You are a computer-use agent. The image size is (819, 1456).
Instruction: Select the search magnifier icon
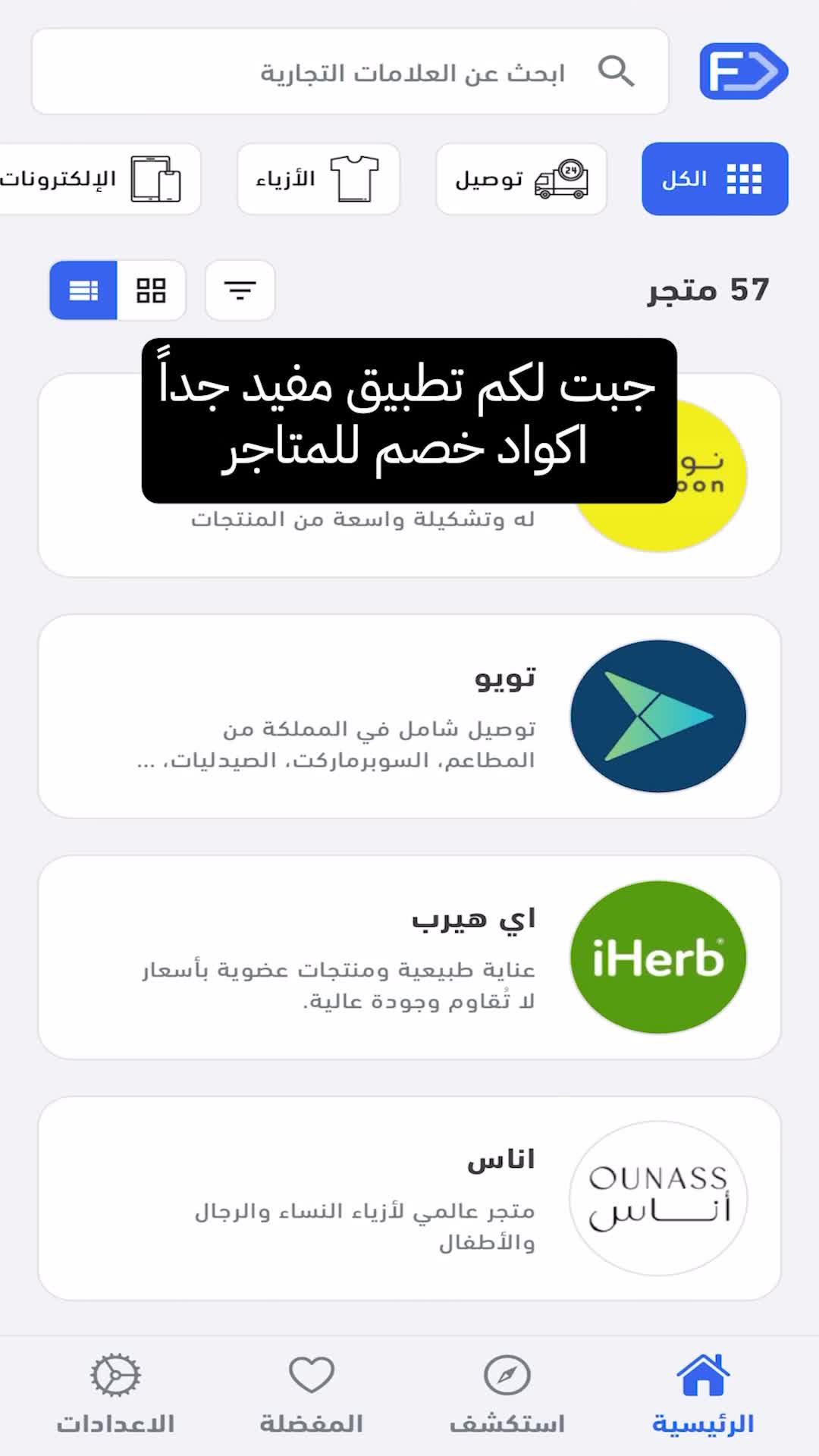[617, 71]
